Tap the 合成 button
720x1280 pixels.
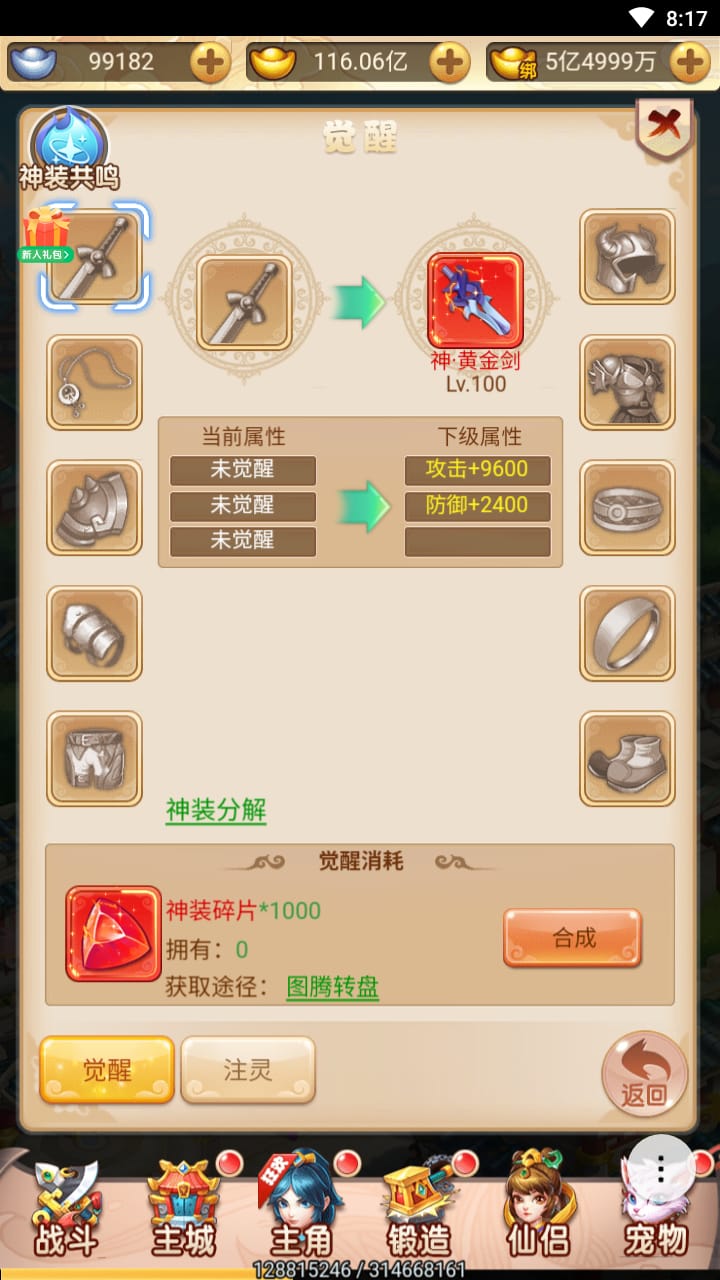(572, 938)
